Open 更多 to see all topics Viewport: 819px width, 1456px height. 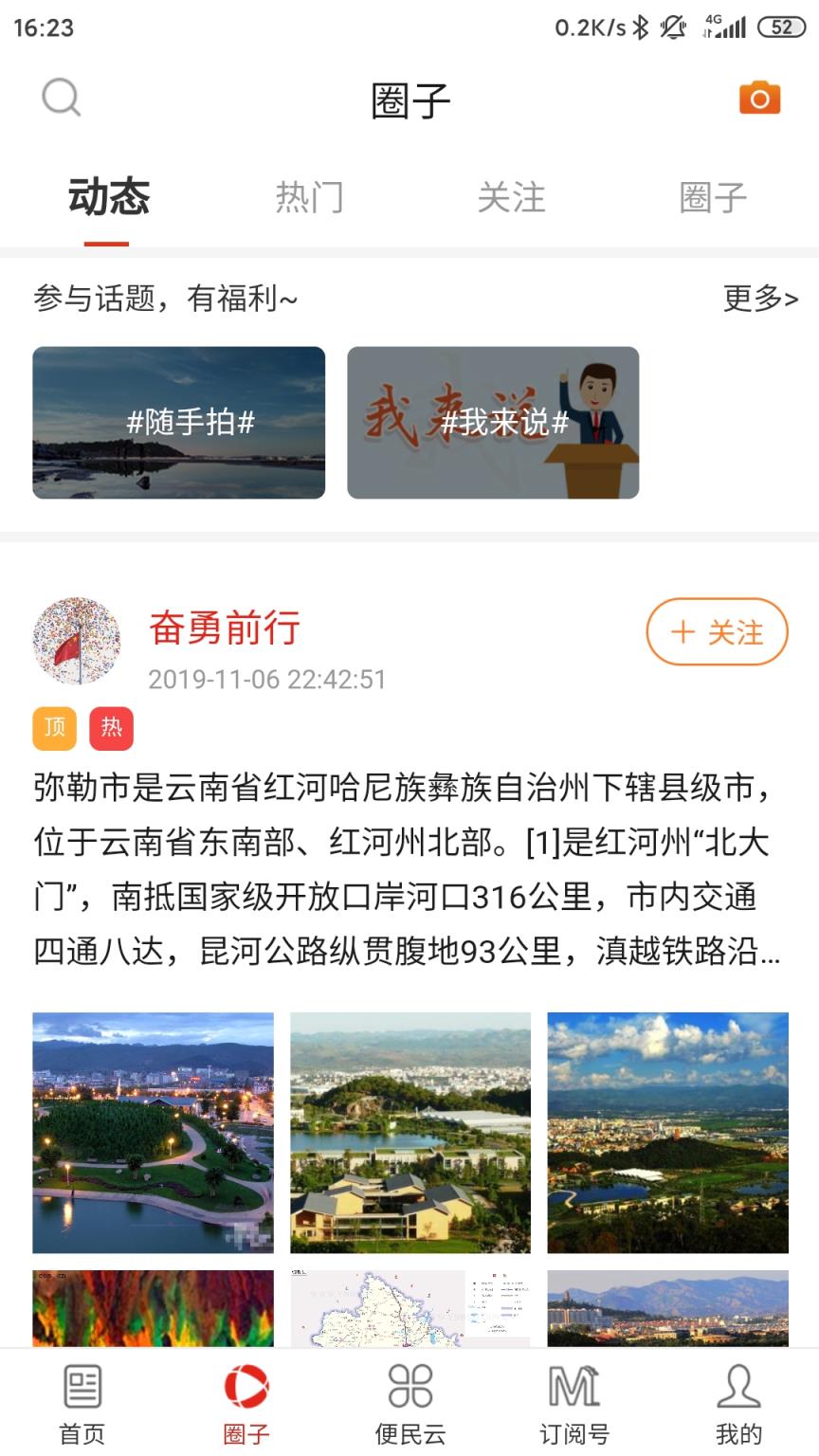[x=760, y=300]
